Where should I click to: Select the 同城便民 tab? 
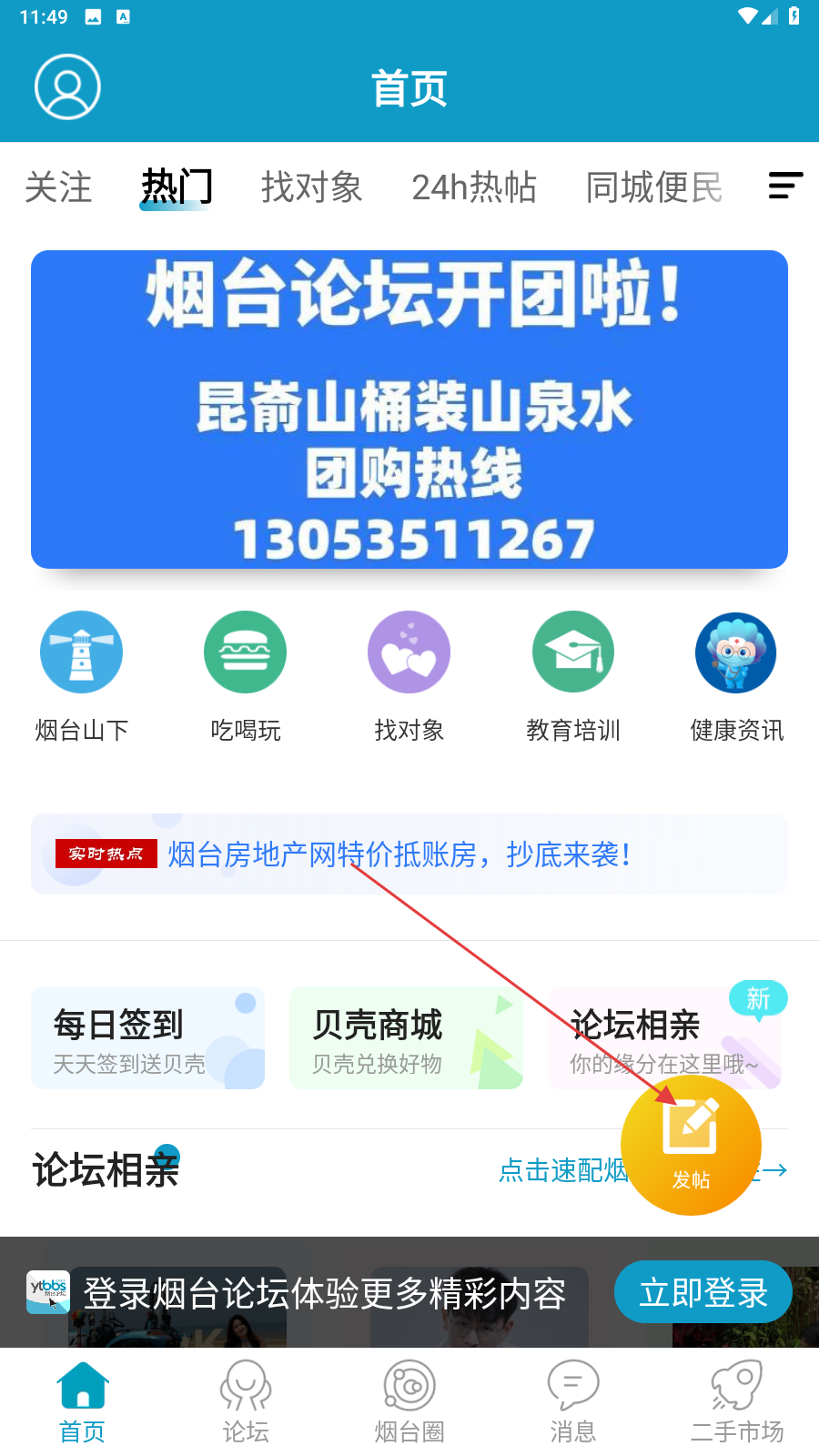(653, 187)
